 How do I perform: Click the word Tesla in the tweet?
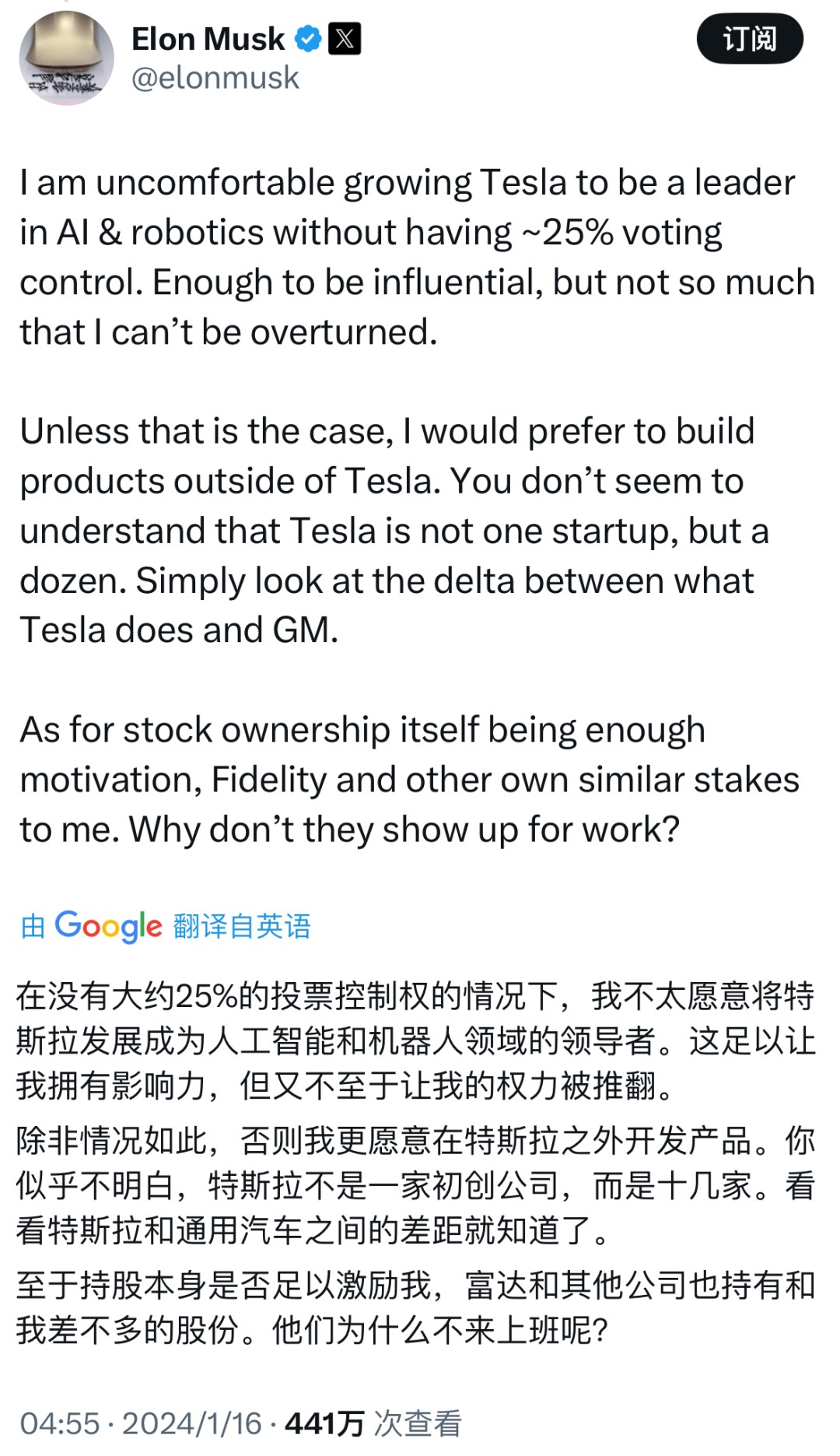[x=526, y=182]
